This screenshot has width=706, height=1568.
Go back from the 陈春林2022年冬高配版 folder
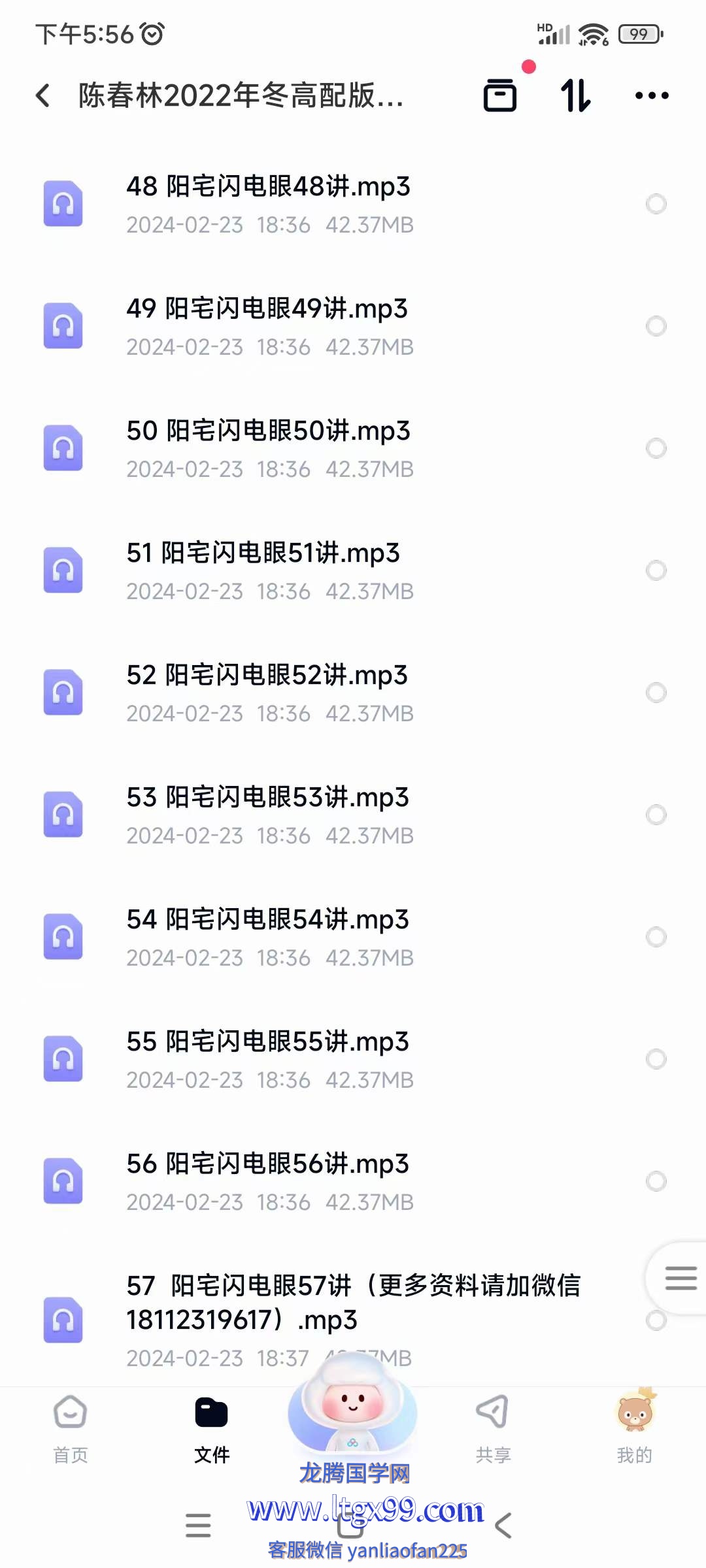tap(43, 95)
